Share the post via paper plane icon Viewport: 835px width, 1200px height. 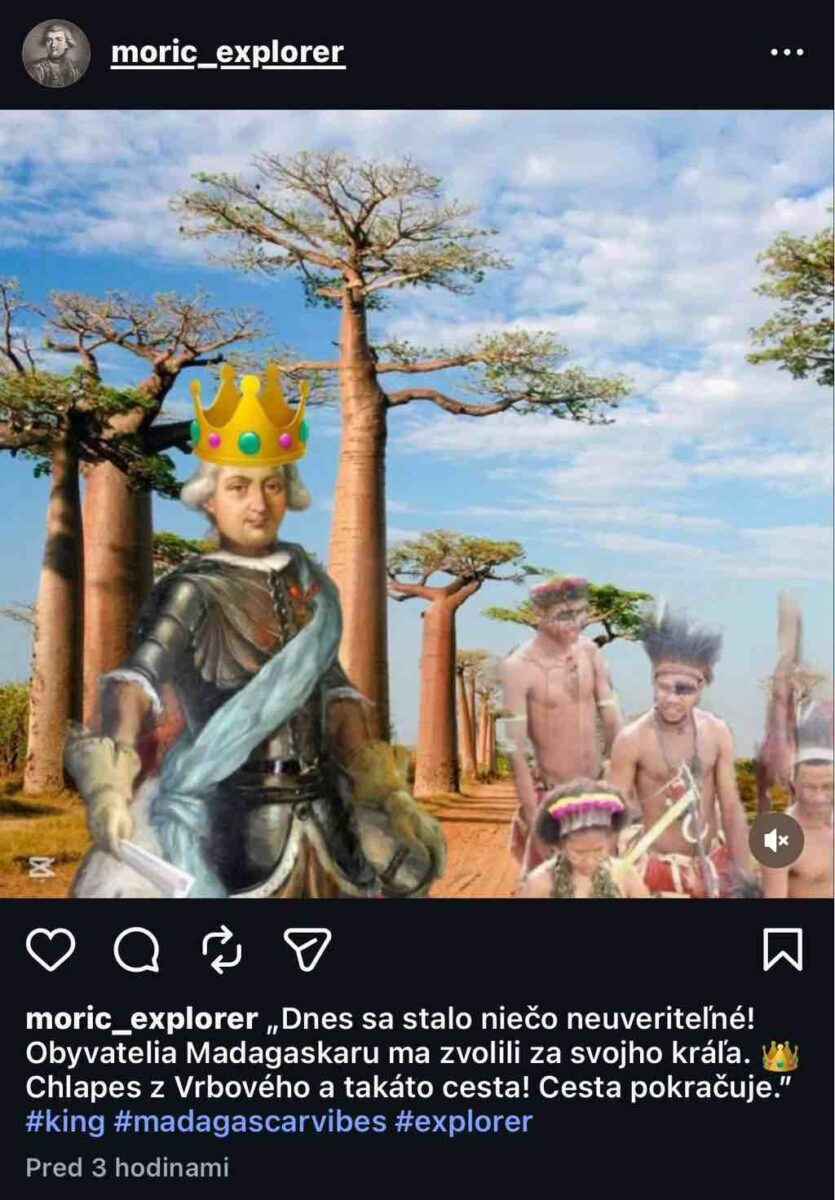(x=307, y=949)
